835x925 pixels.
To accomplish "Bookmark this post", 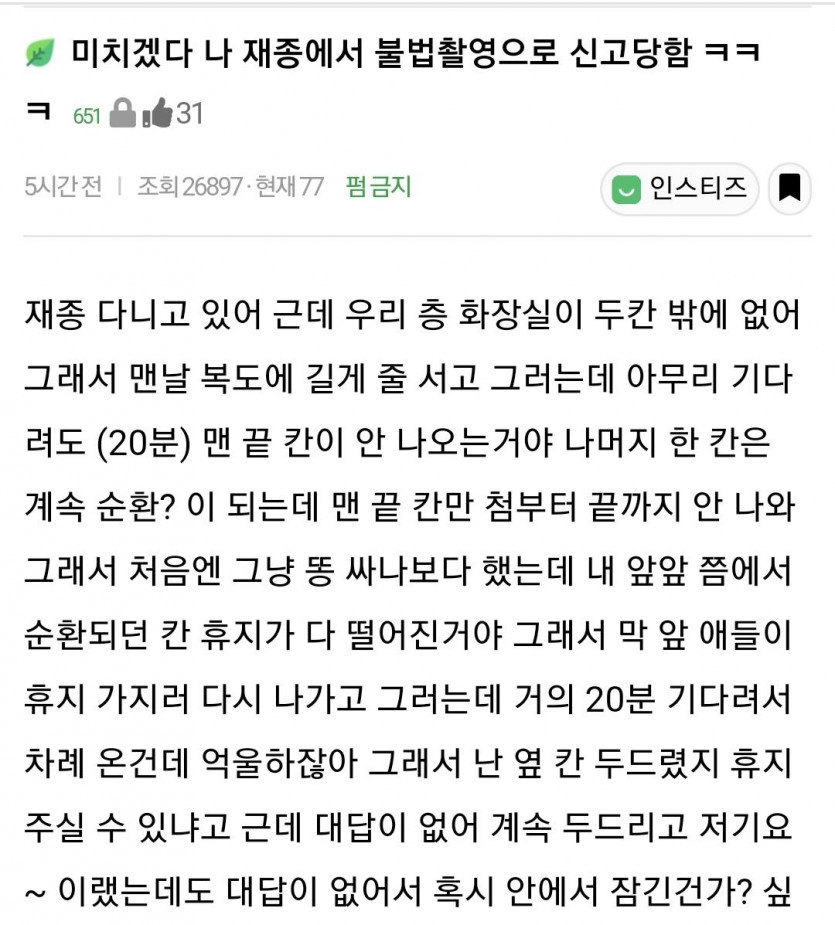I will click(789, 188).
